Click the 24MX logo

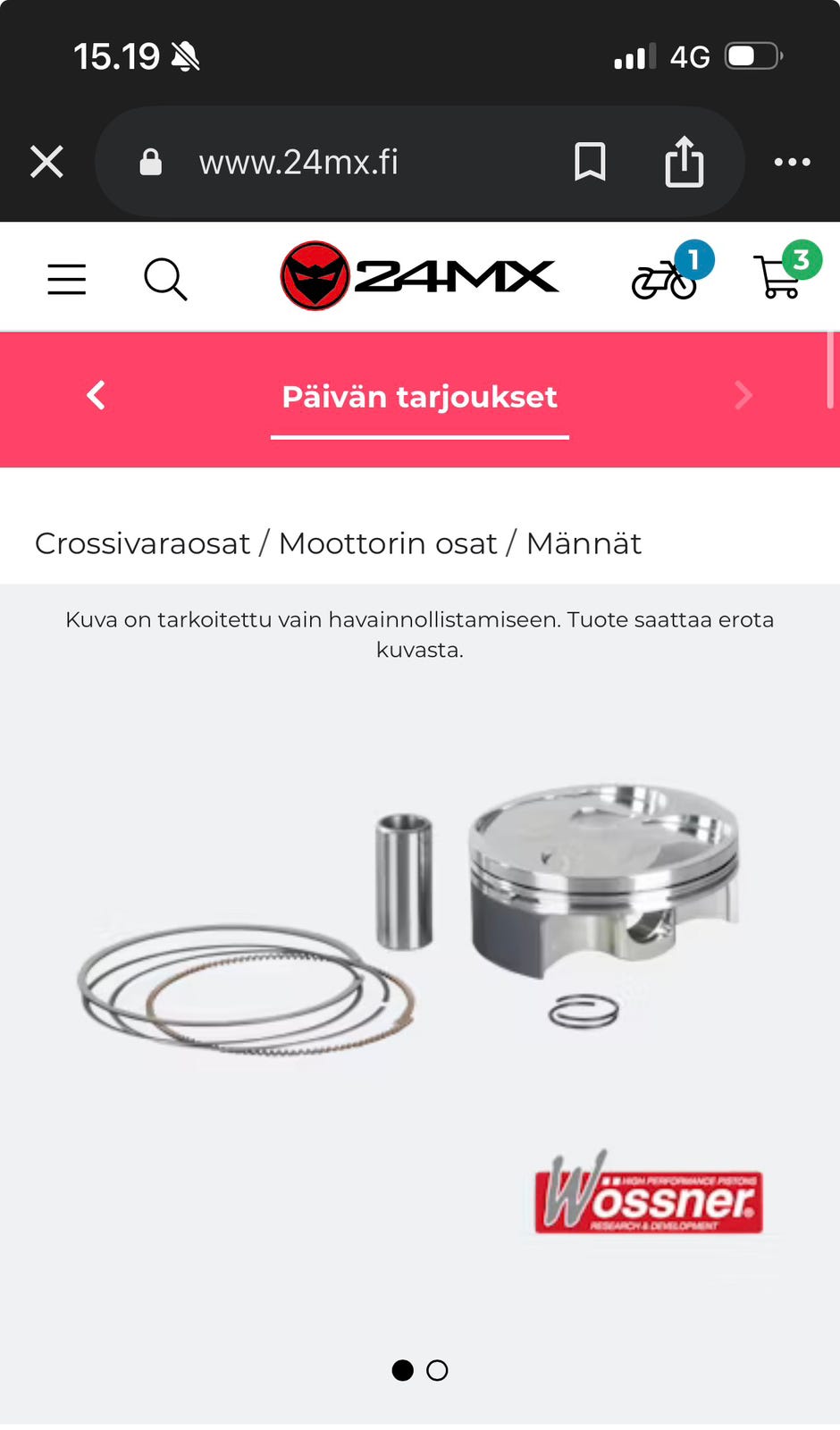click(418, 276)
